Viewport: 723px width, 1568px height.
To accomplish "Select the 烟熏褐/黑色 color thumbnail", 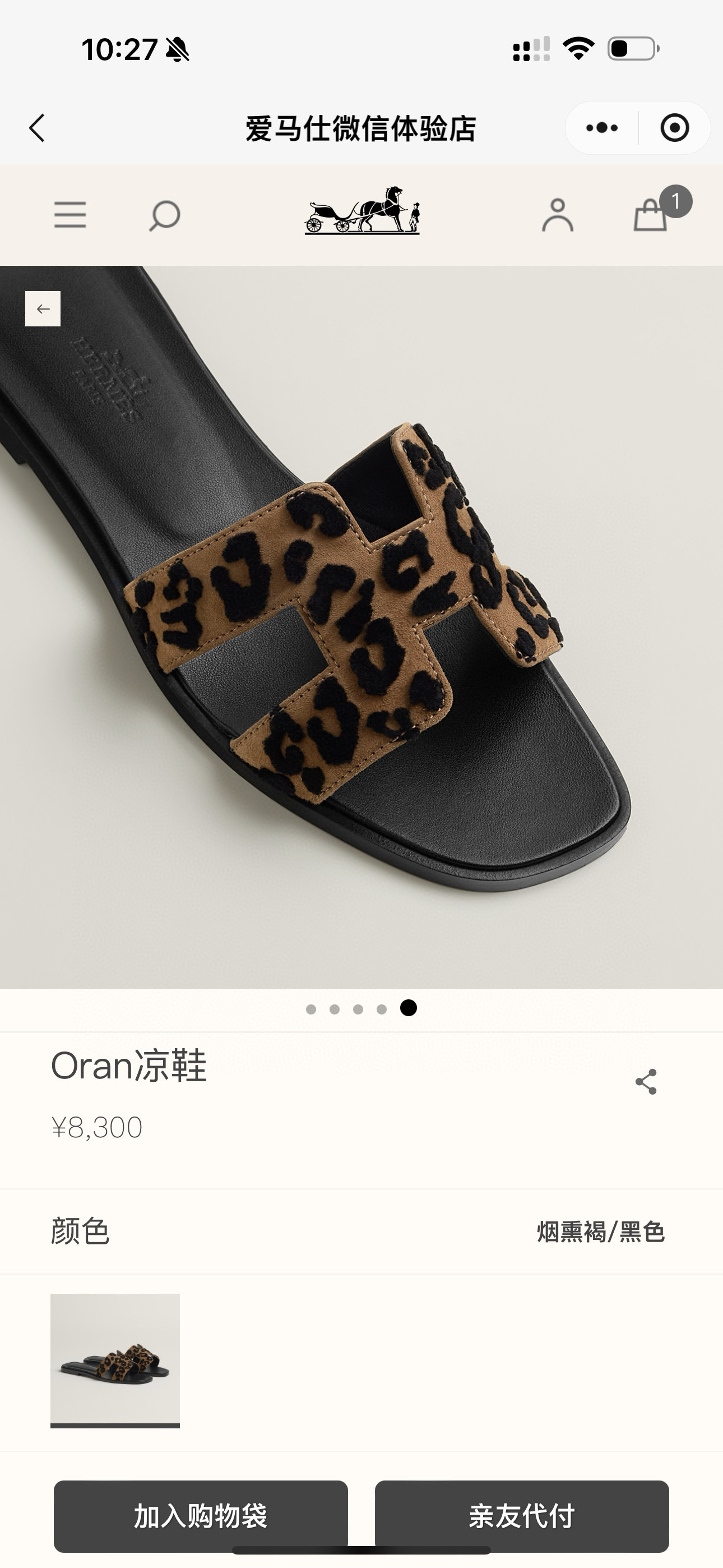I will (x=115, y=1359).
